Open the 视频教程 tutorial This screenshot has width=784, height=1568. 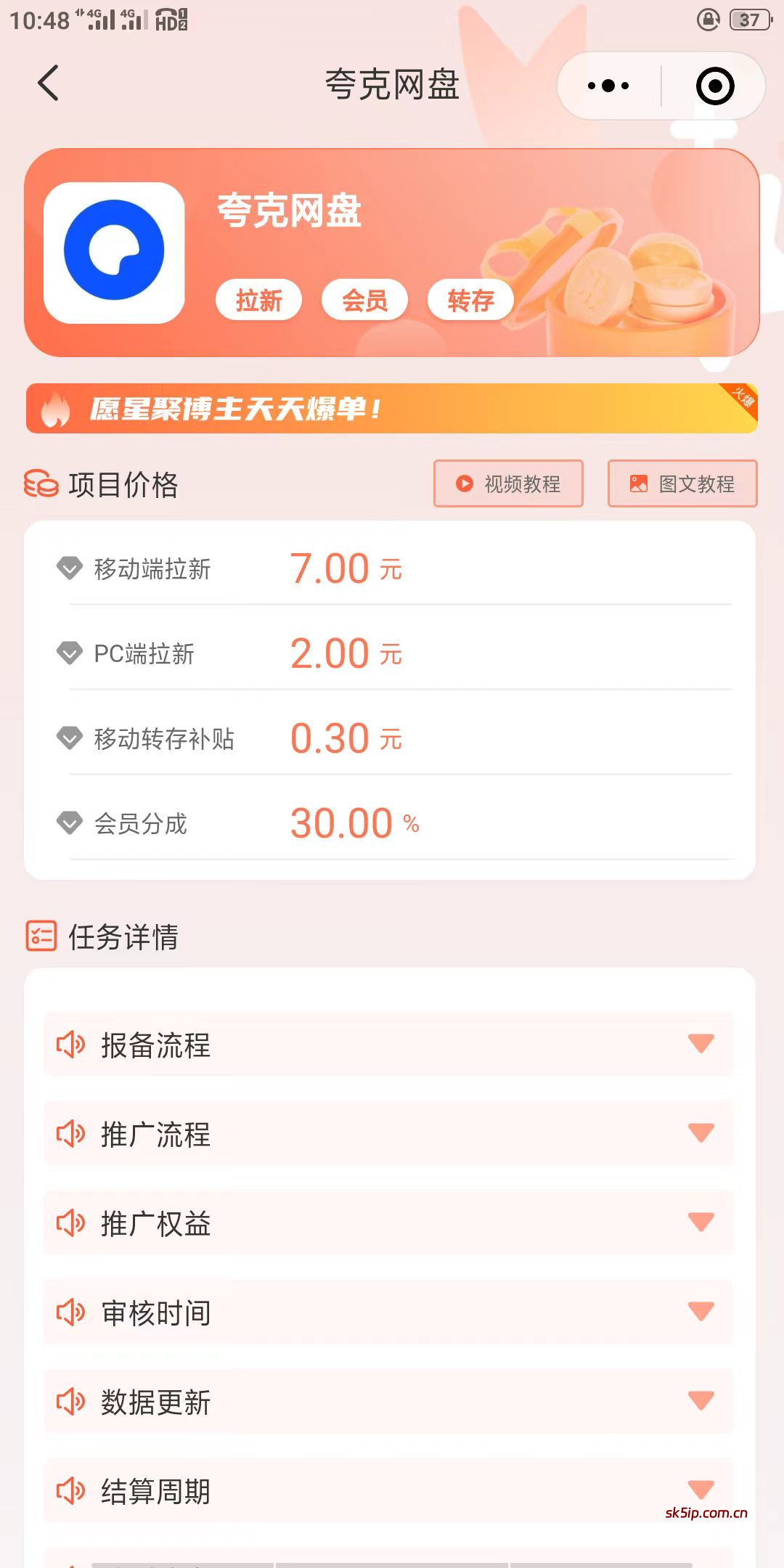508,483
